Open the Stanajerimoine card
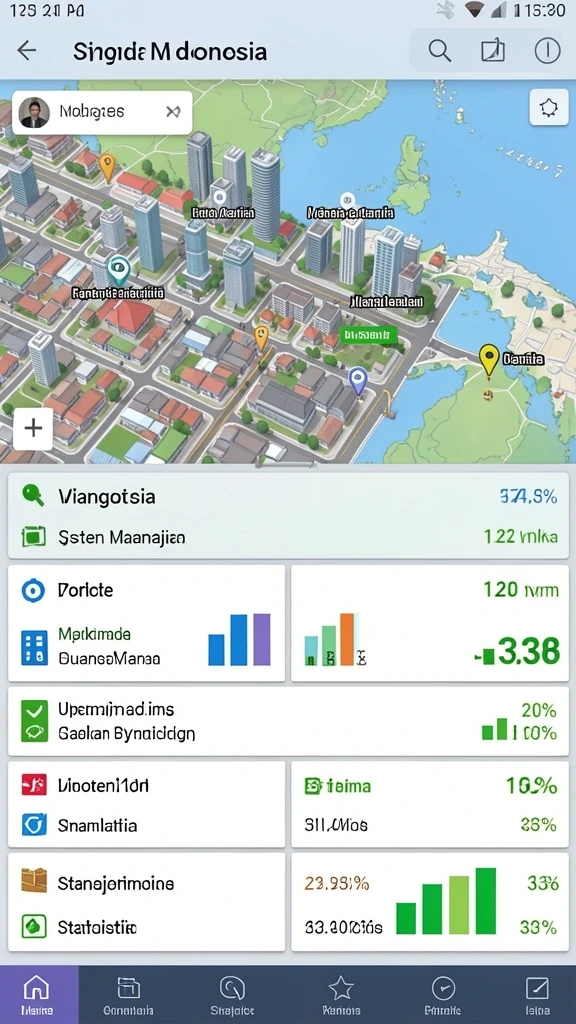Viewport: 576px width, 1024px height. click(146, 902)
